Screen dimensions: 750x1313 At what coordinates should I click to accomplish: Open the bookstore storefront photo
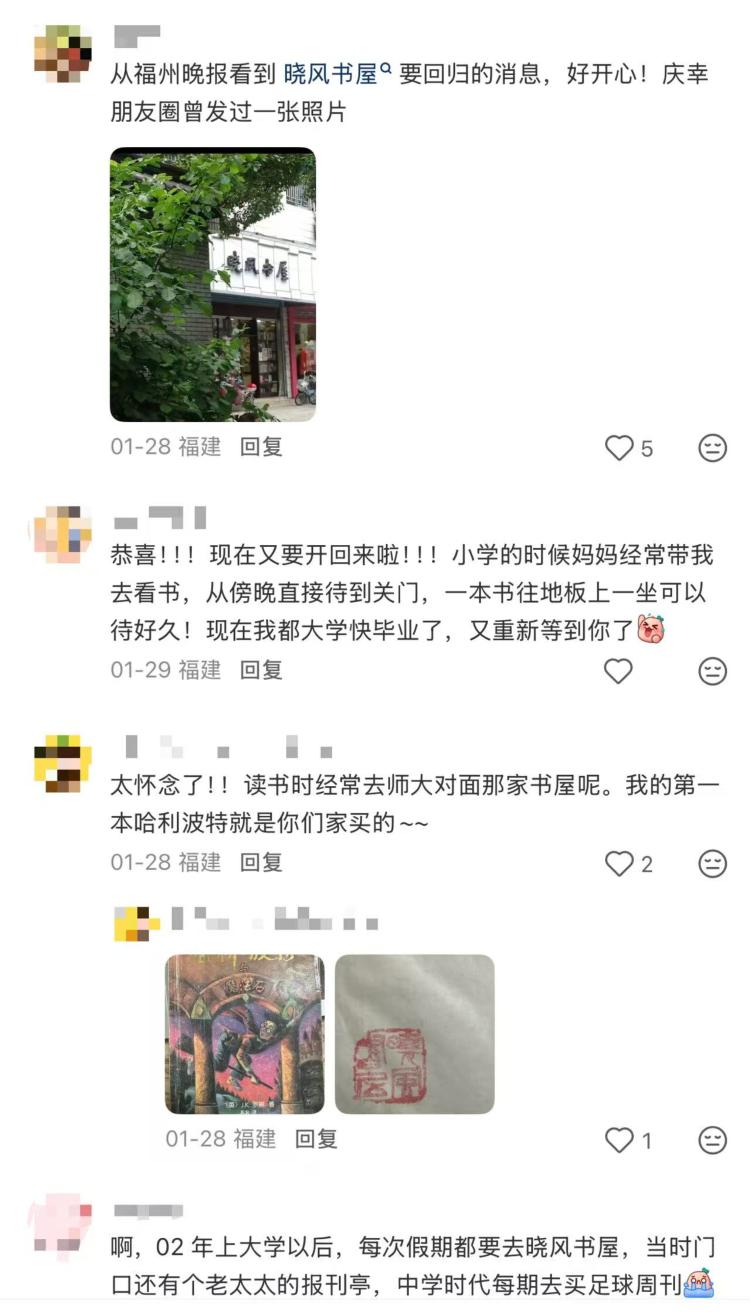[212, 284]
